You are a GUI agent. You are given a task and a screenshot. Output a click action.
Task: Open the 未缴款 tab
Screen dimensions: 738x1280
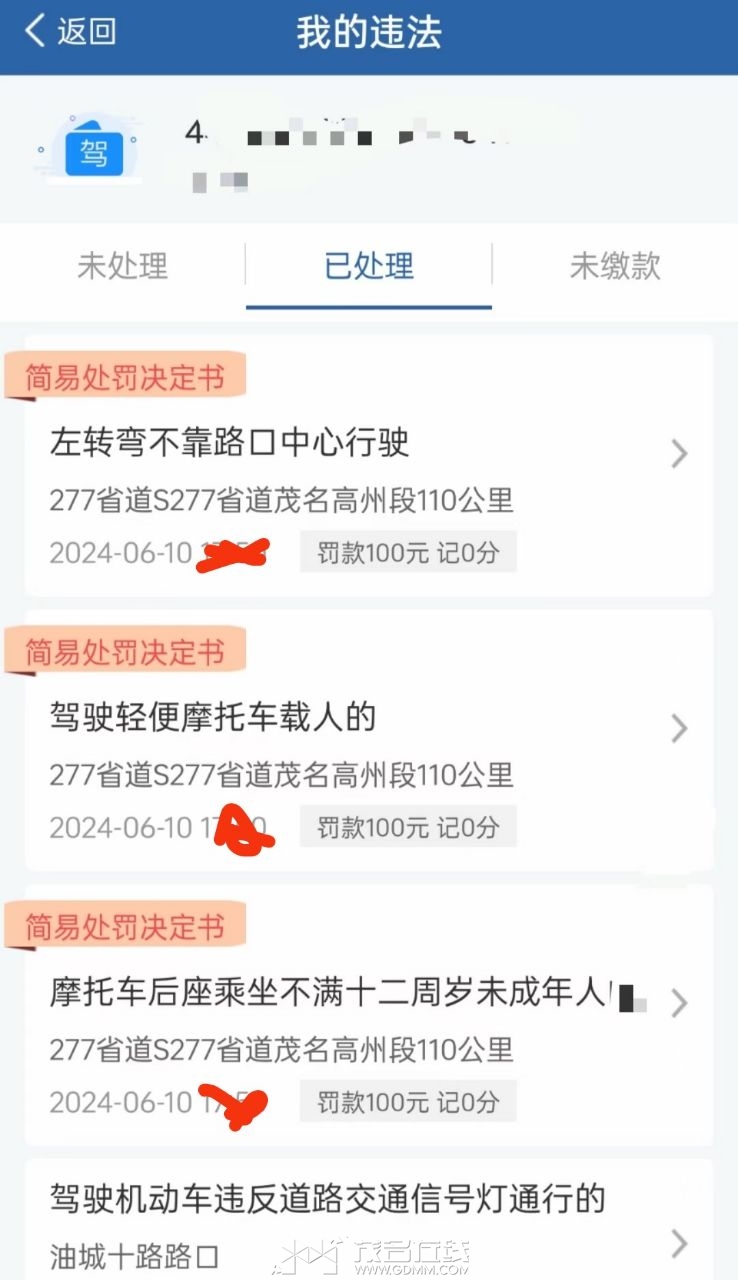[615, 266]
